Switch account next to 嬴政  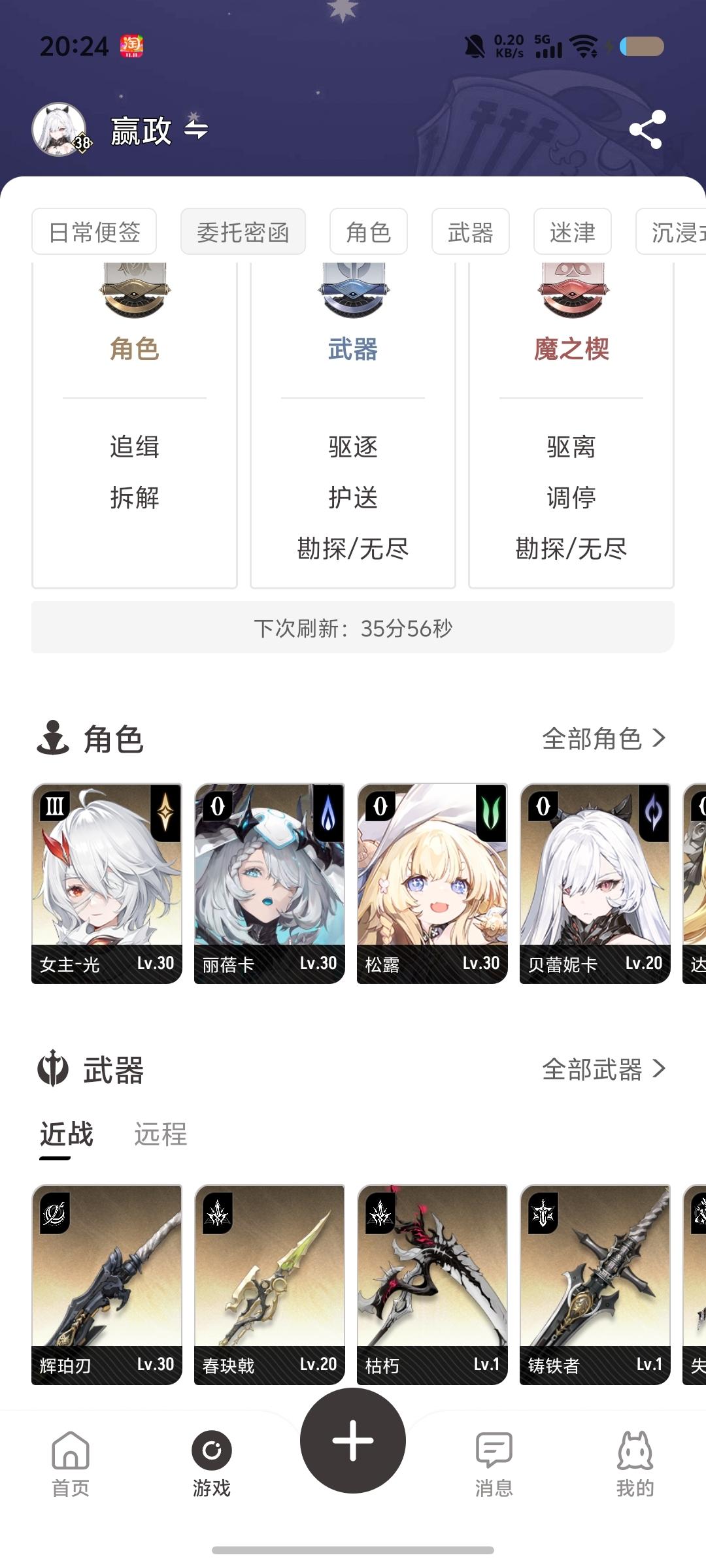(196, 129)
